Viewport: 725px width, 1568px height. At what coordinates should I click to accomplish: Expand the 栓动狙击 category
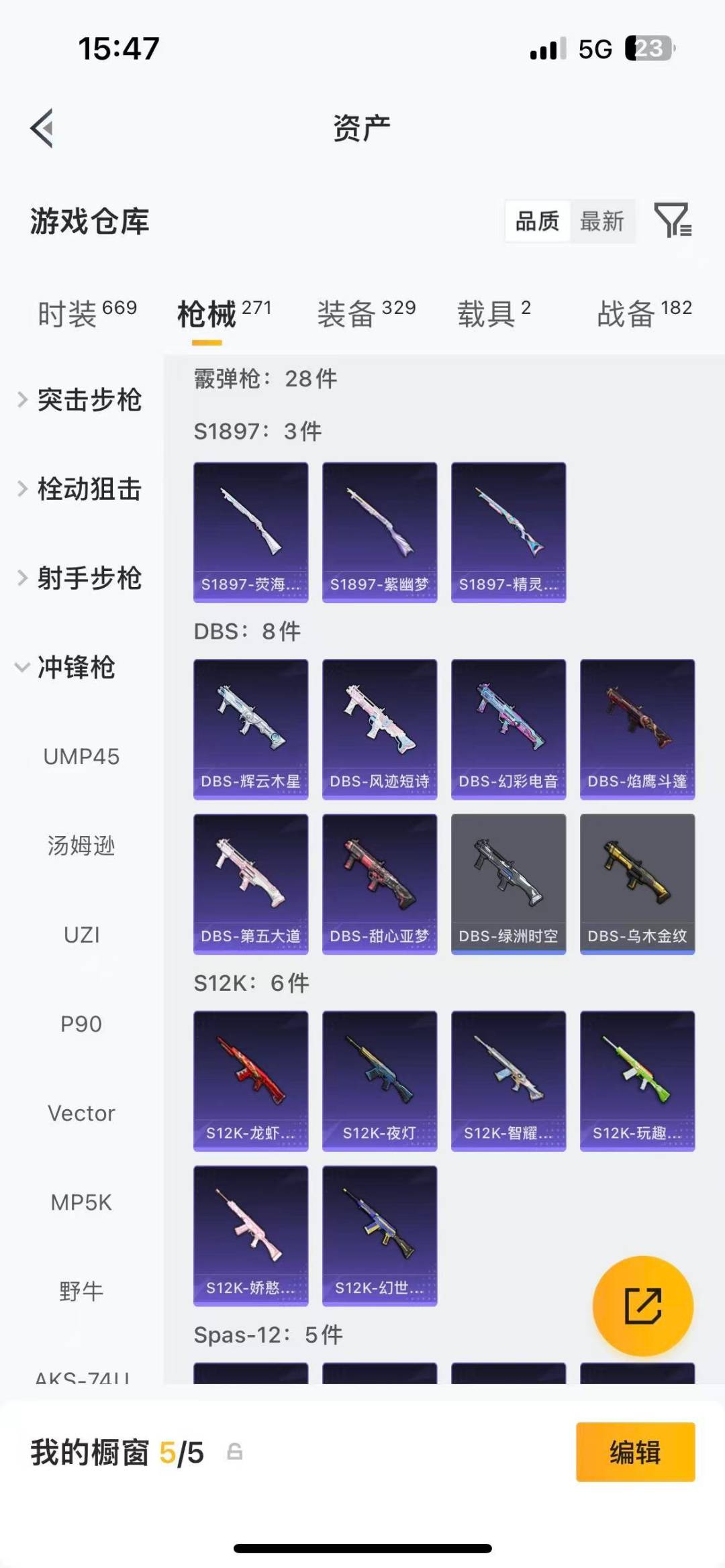81,489
